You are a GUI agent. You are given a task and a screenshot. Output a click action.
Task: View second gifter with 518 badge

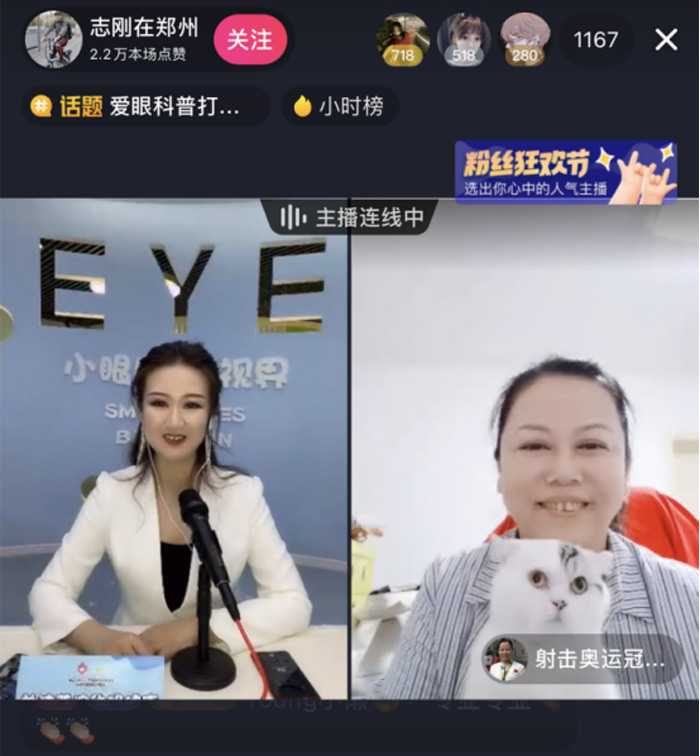click(463, 40)
